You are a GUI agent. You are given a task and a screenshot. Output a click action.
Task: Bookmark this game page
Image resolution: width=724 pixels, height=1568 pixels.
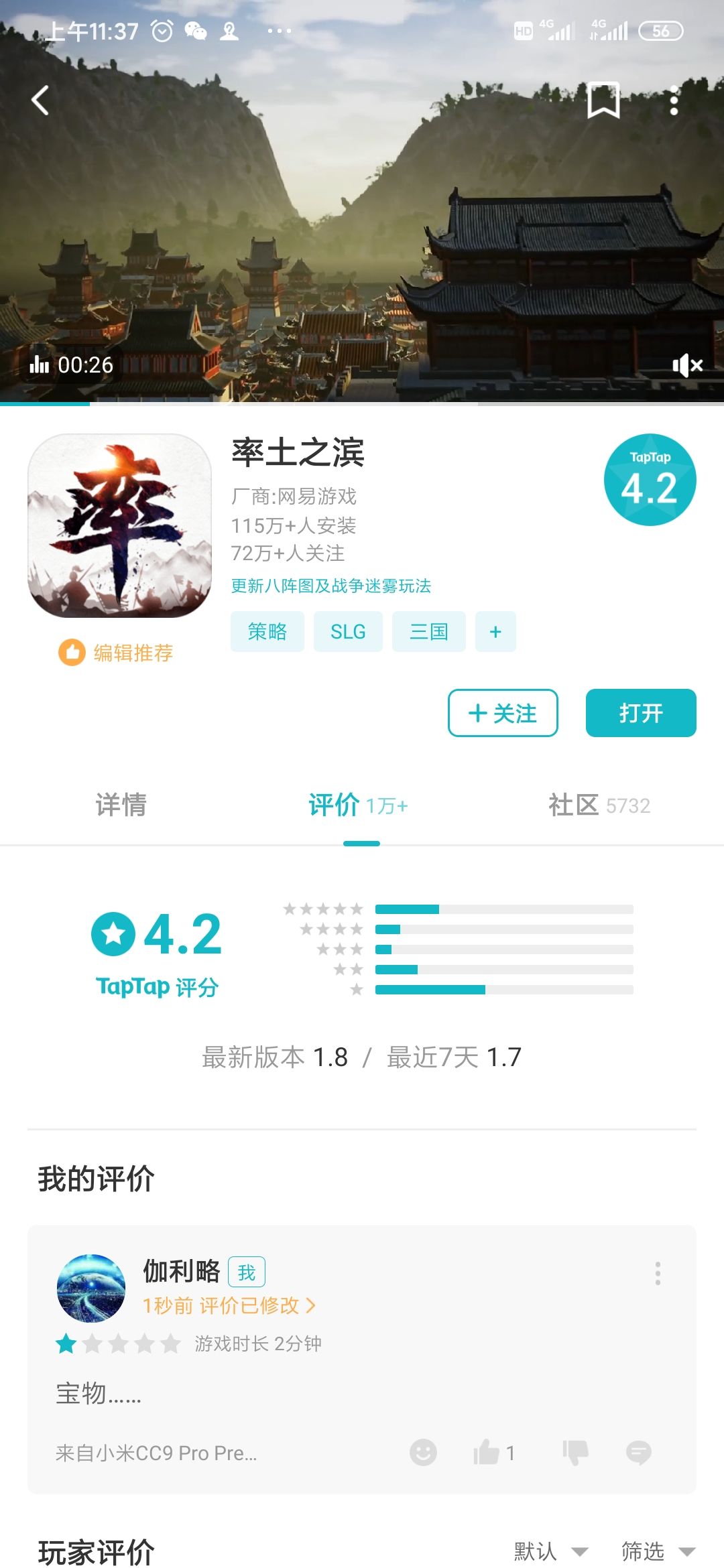pyautogui.click(x=603, y=101)
